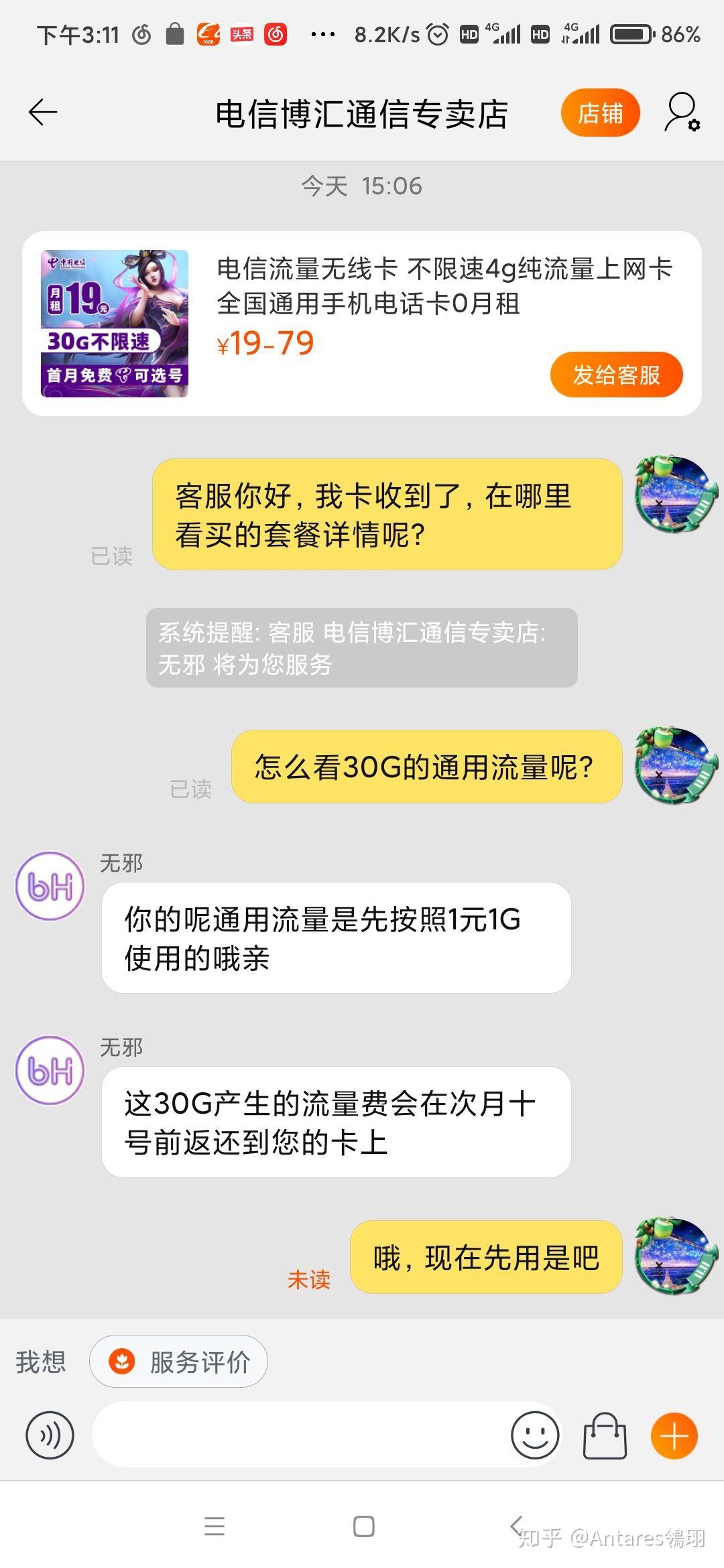Viewport: 724px width, 1568px height.
Task: Open the 店铺 store page
Action: pos(600,113)
